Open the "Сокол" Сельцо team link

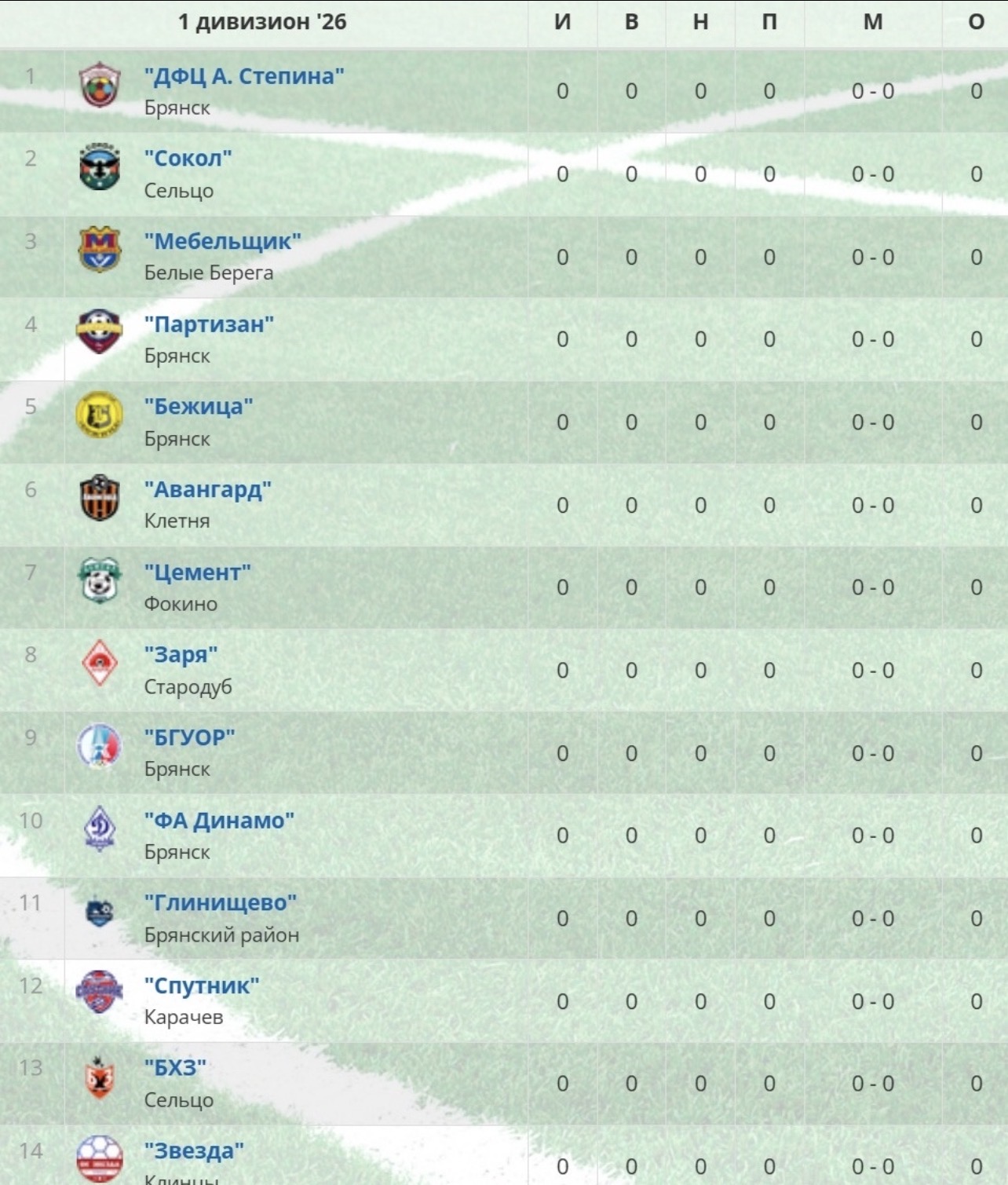click(188, 159)
